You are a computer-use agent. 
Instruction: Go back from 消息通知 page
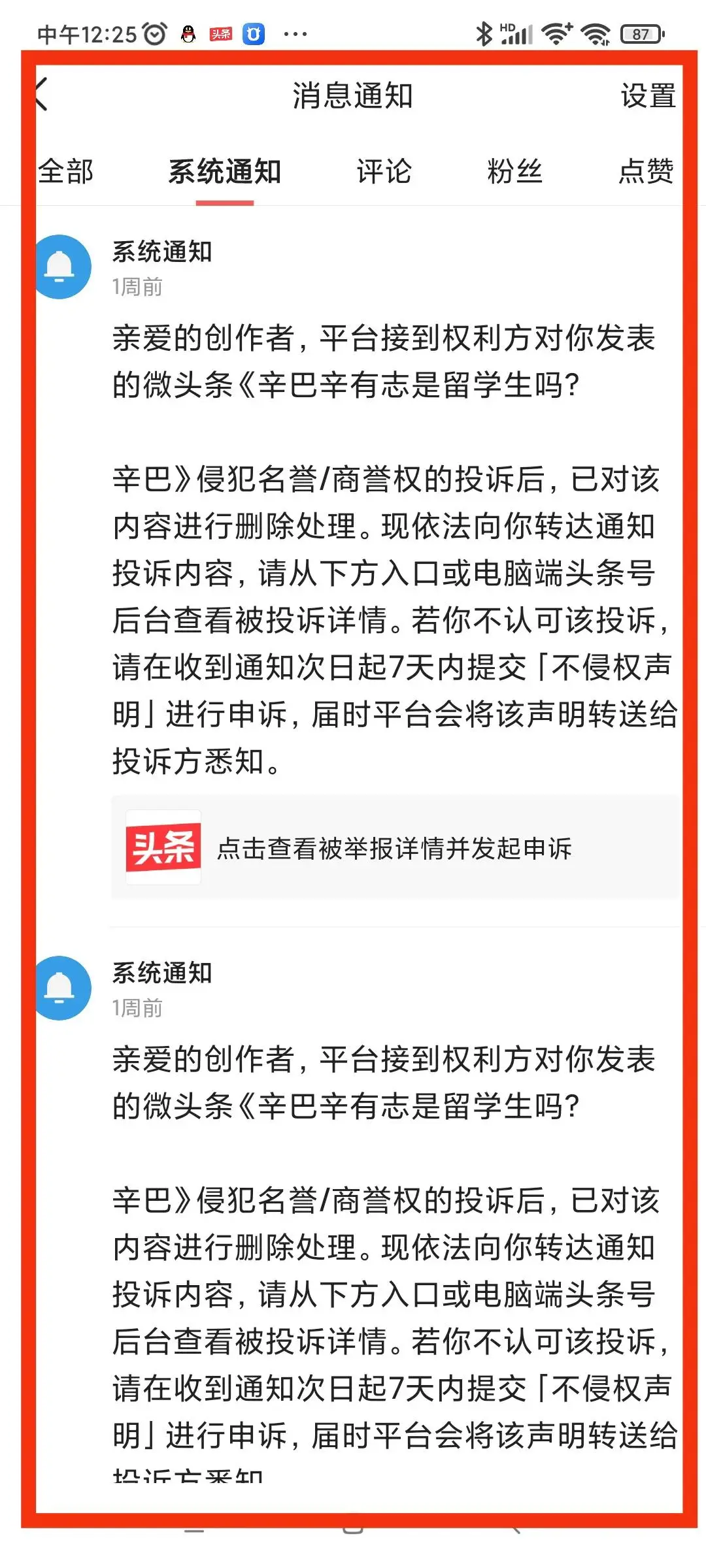click(x=42, y=95)
